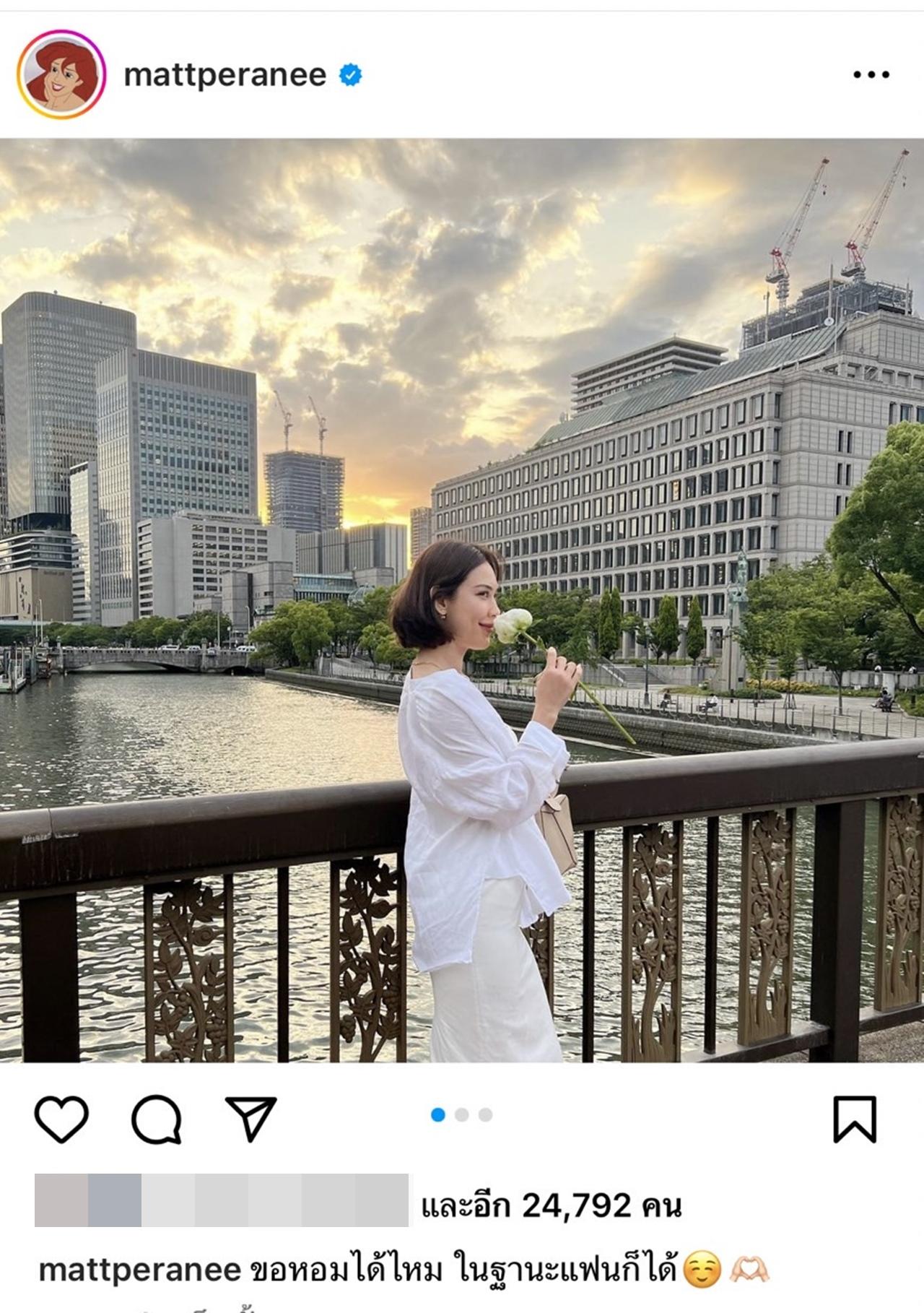This screenshot has width=924, height=1313.
Task: Like this post with the heart icon
Action: pos(61,1119)
